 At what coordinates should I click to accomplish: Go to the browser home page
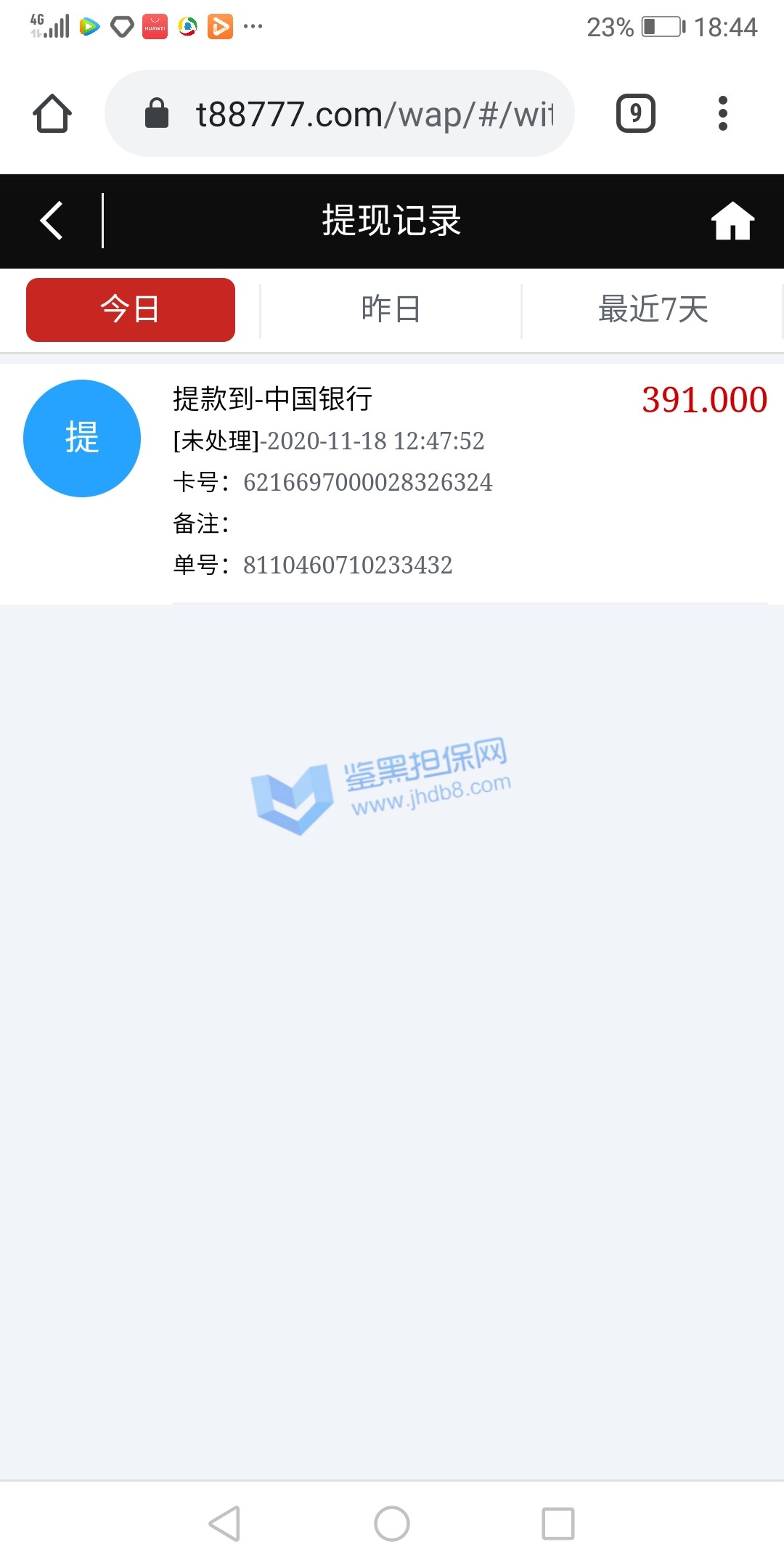tap(52, 114)
